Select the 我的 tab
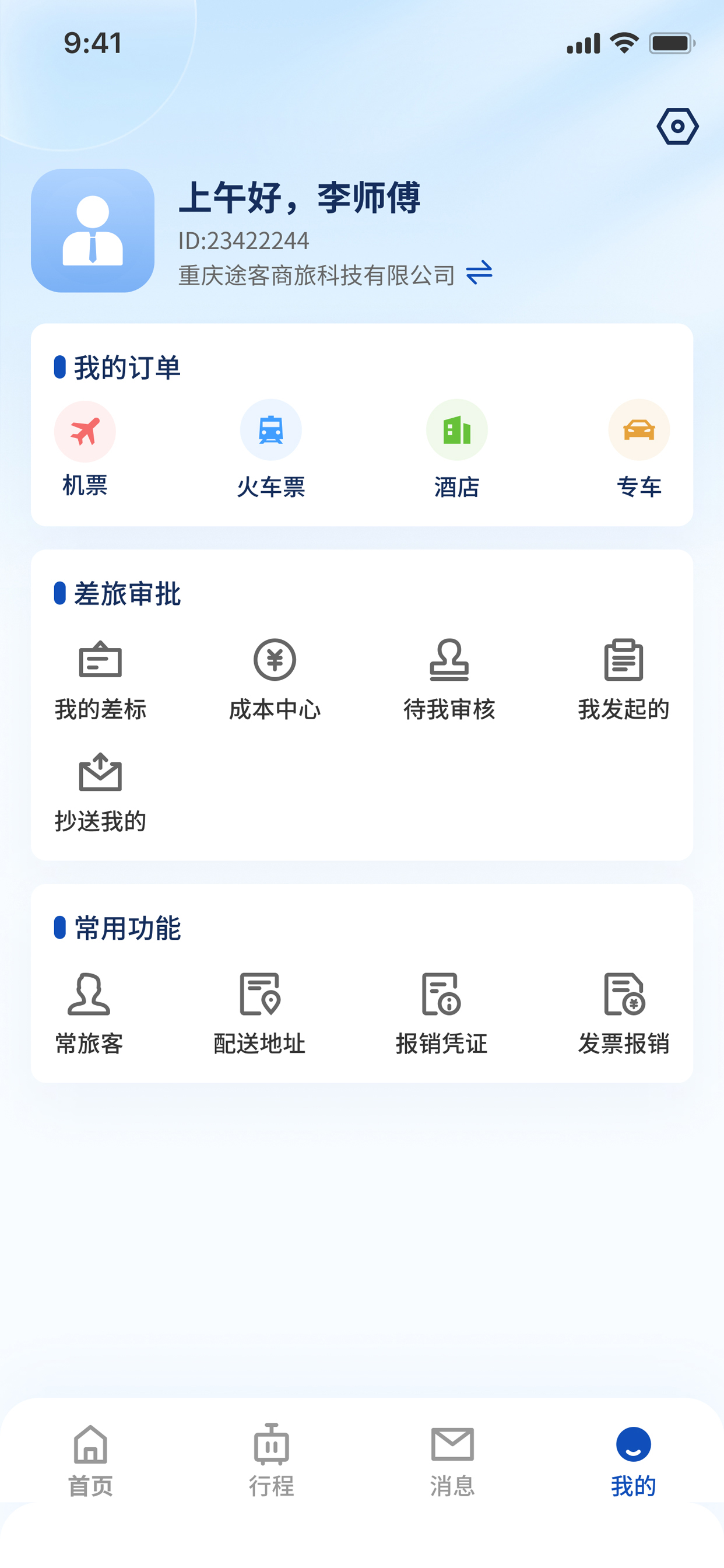The width and height of the screenshot is (724, 1568). point(633,1460)
